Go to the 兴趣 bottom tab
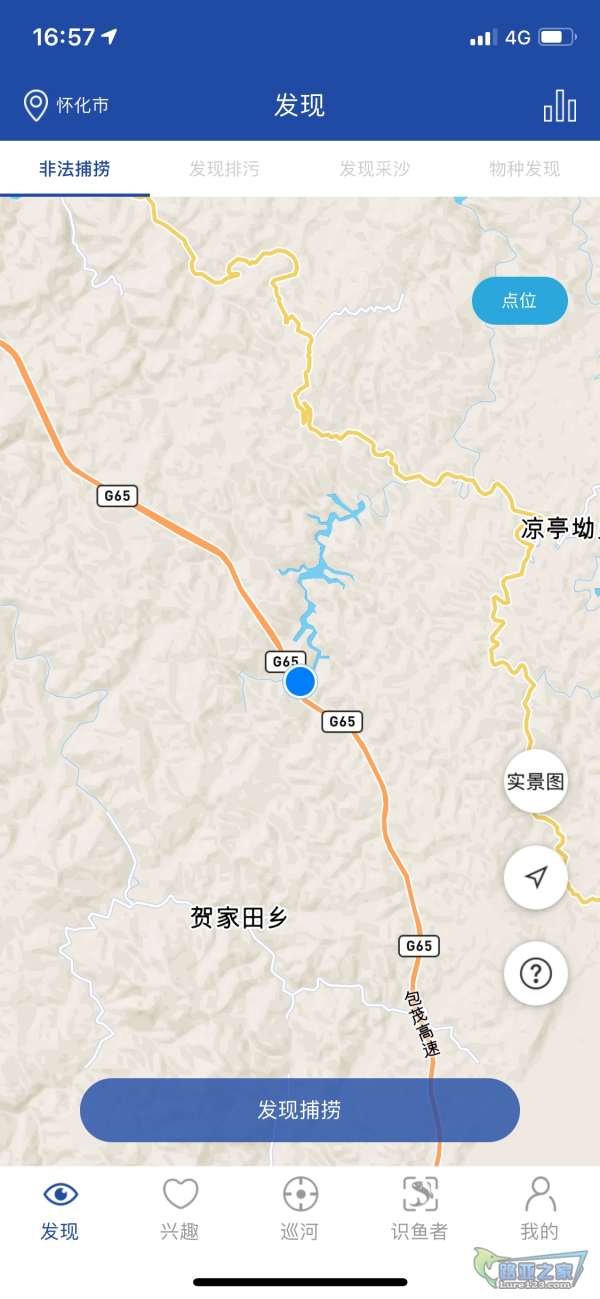Screen dimensions: 600x1299 180,1208
